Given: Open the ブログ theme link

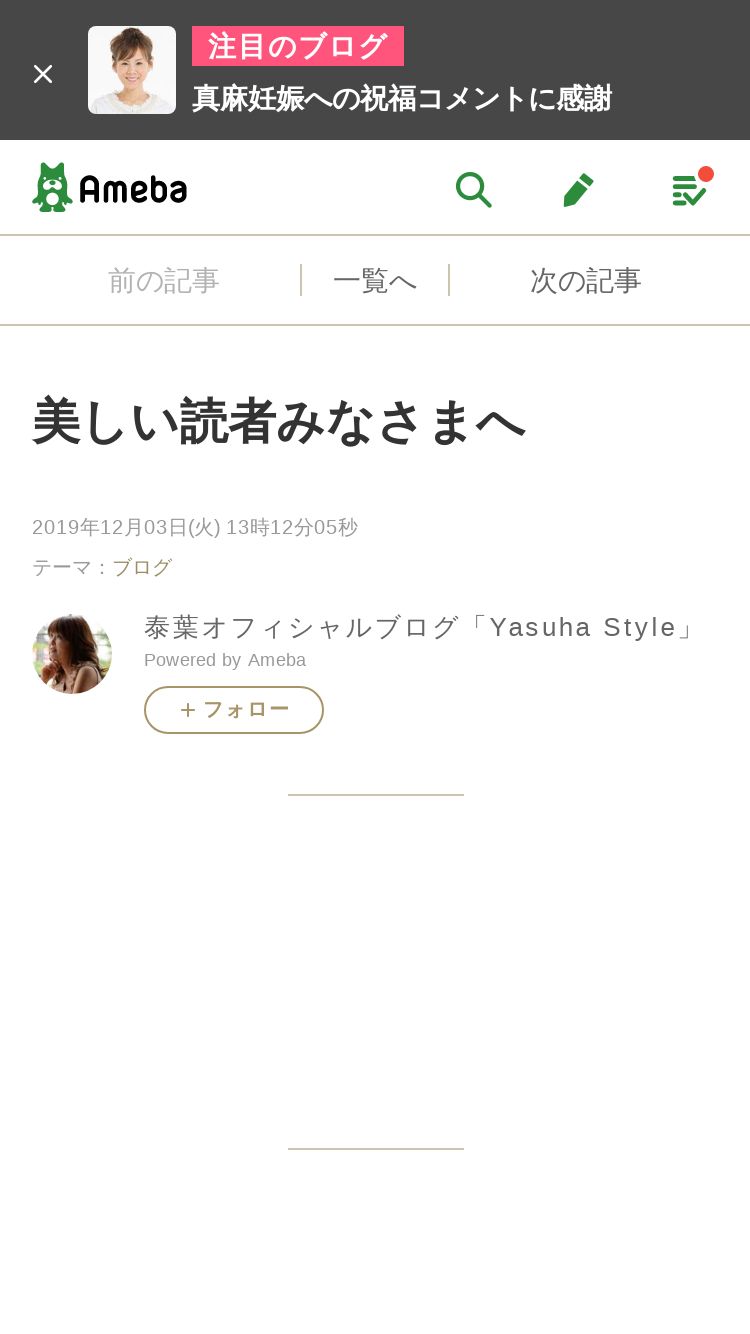Looking at the screenshot, I should 142,567.
